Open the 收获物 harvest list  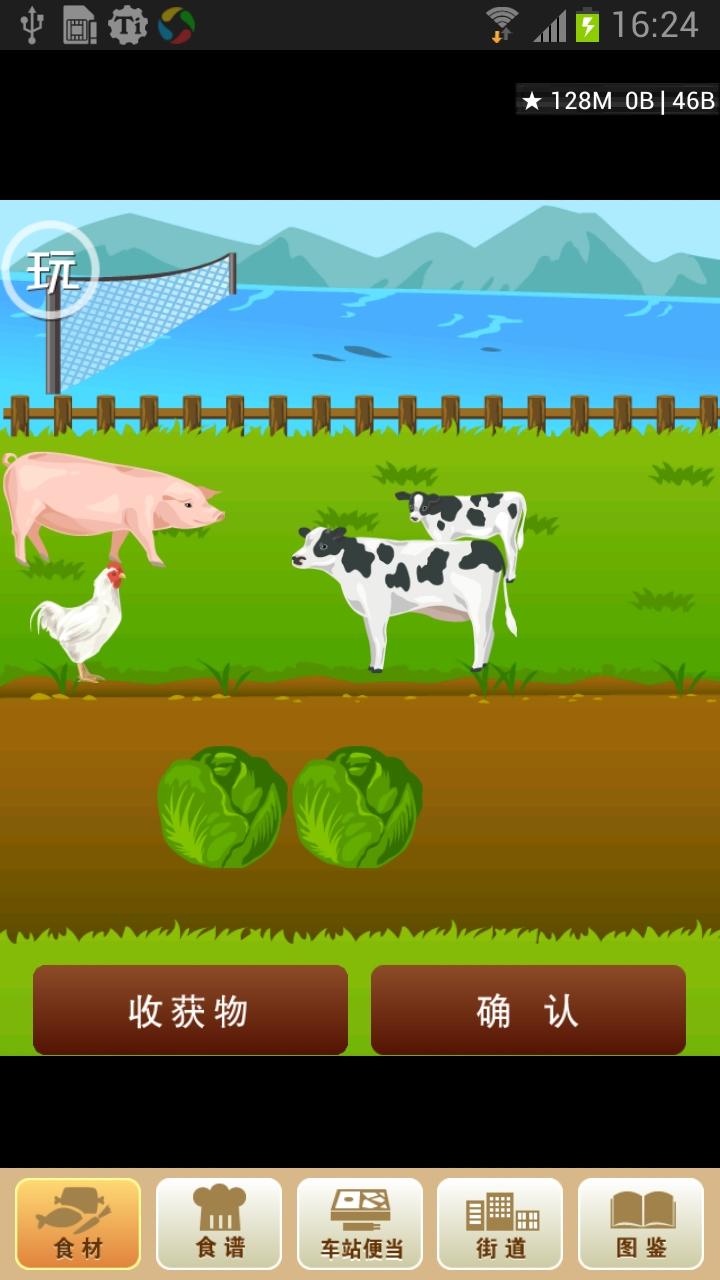(x=190, y=1010)
